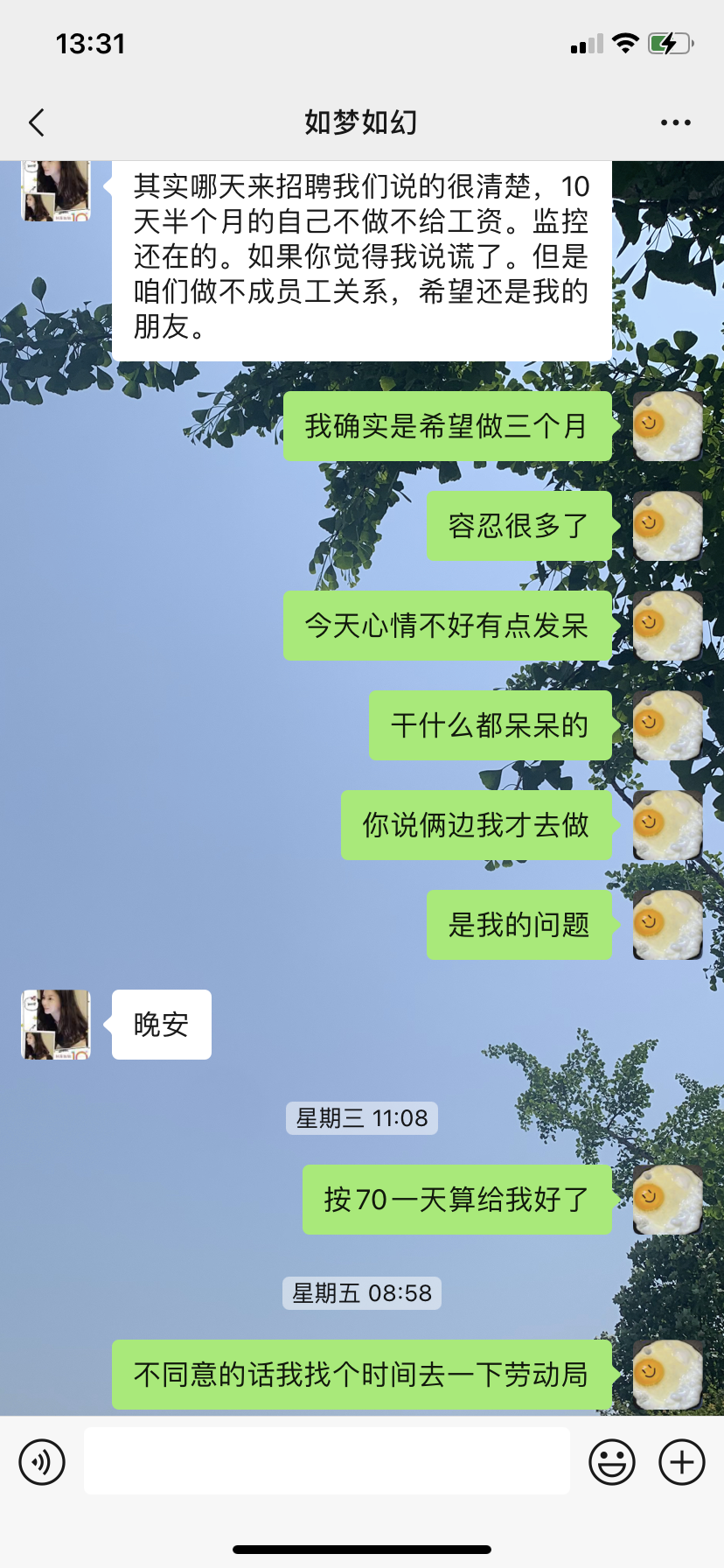The height and width of the screenshot is (1568, 724).
Task: Open the emoji sticker panel
Action: coord(612,1461)
